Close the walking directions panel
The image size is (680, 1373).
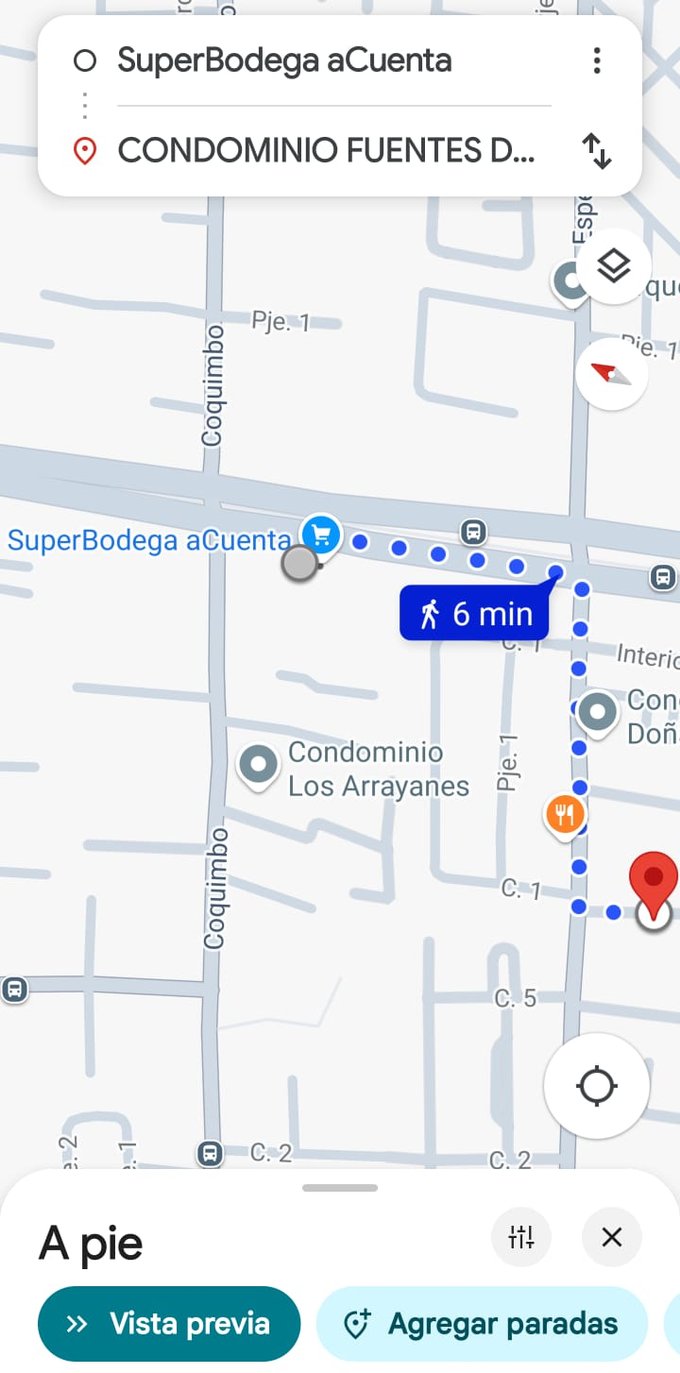(612, 1238)
